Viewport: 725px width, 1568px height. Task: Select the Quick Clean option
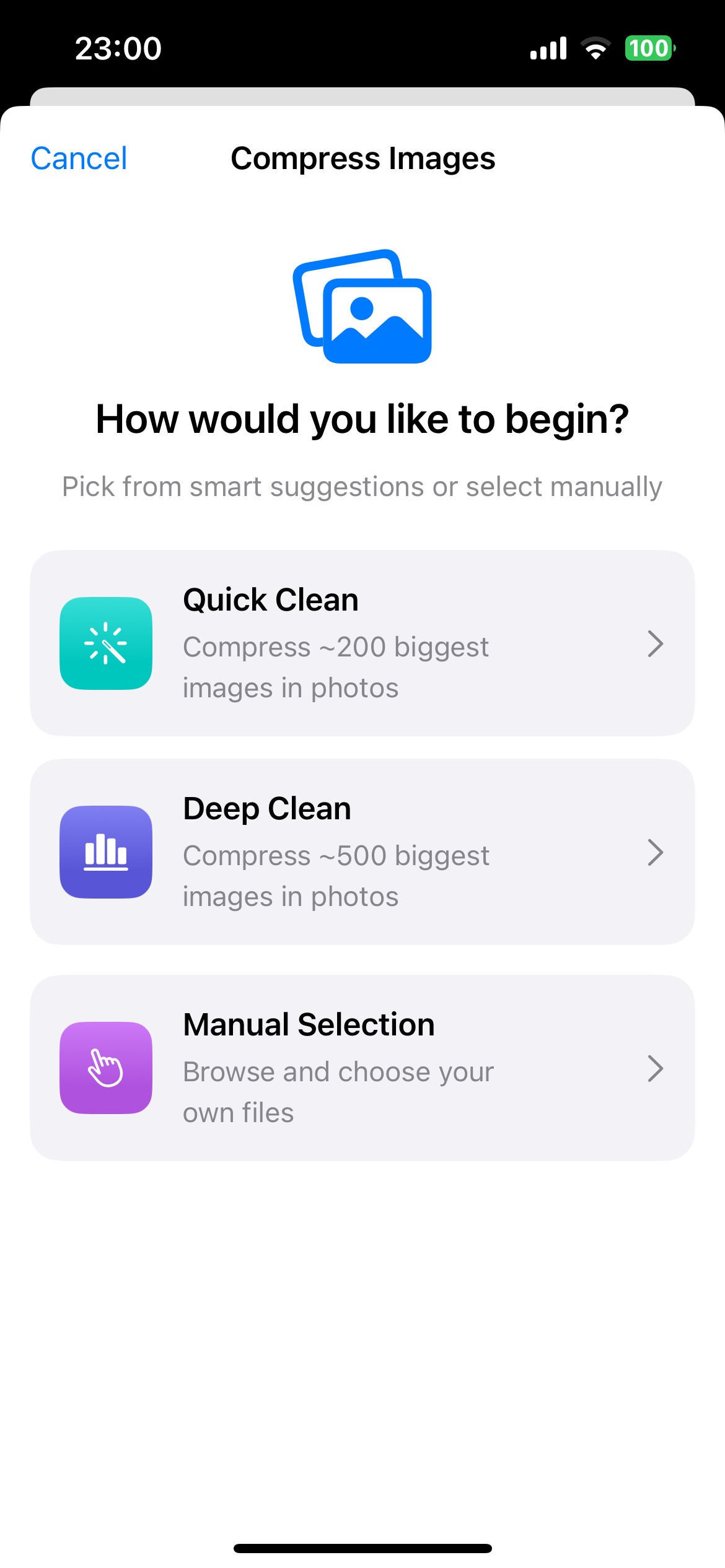[362, 644]
